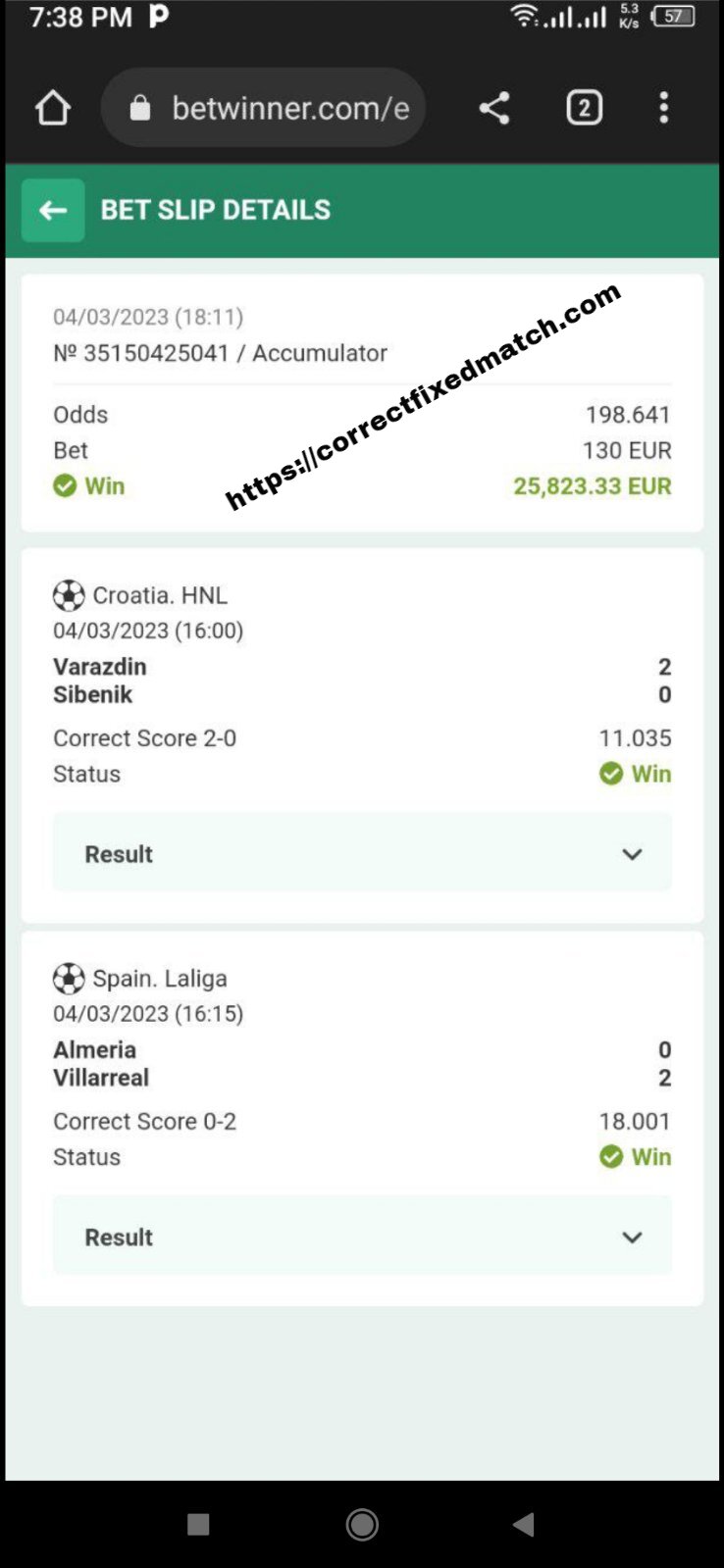The width and height of the screenshot is (724, 1568).
Task: Tap the system home button
Action: (362, 1524)
